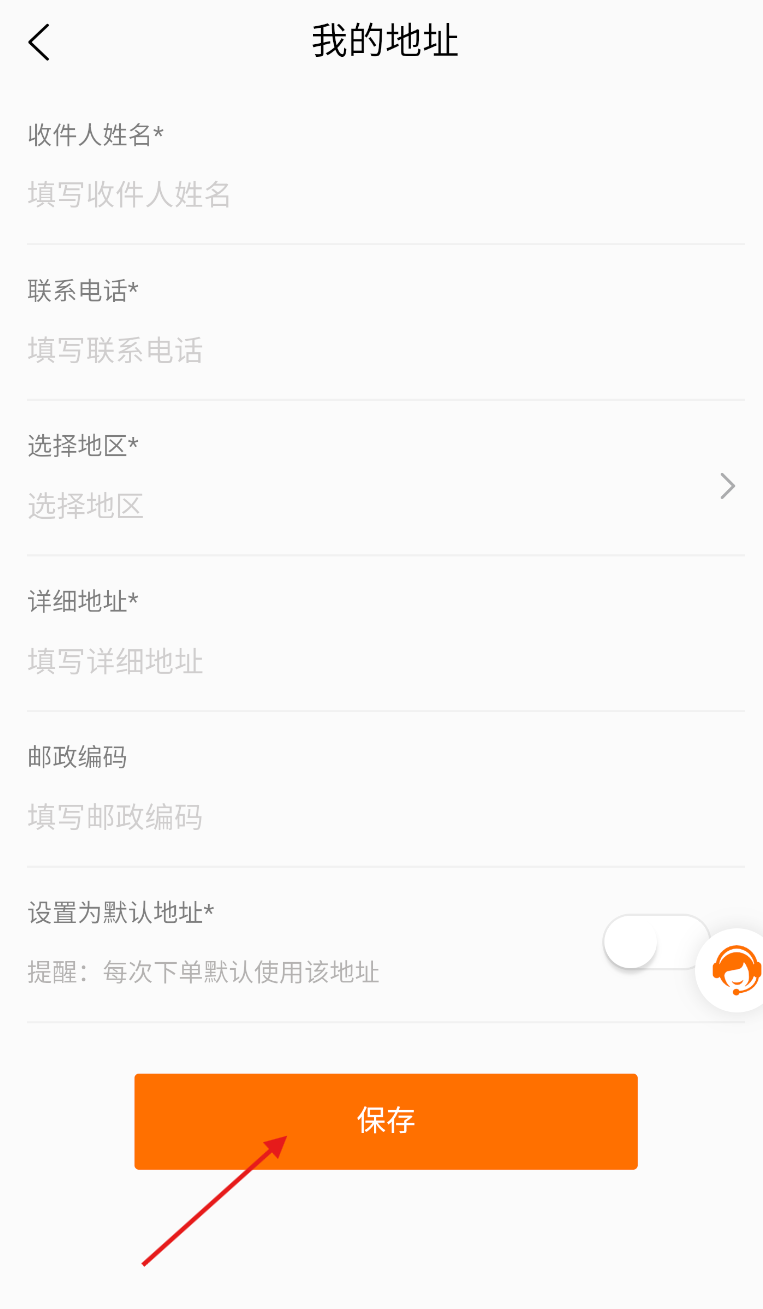Viewport: 763px width, 1309px height.
Task: Enable the 设置为默认地址 switch
Action: pos(657,942)
